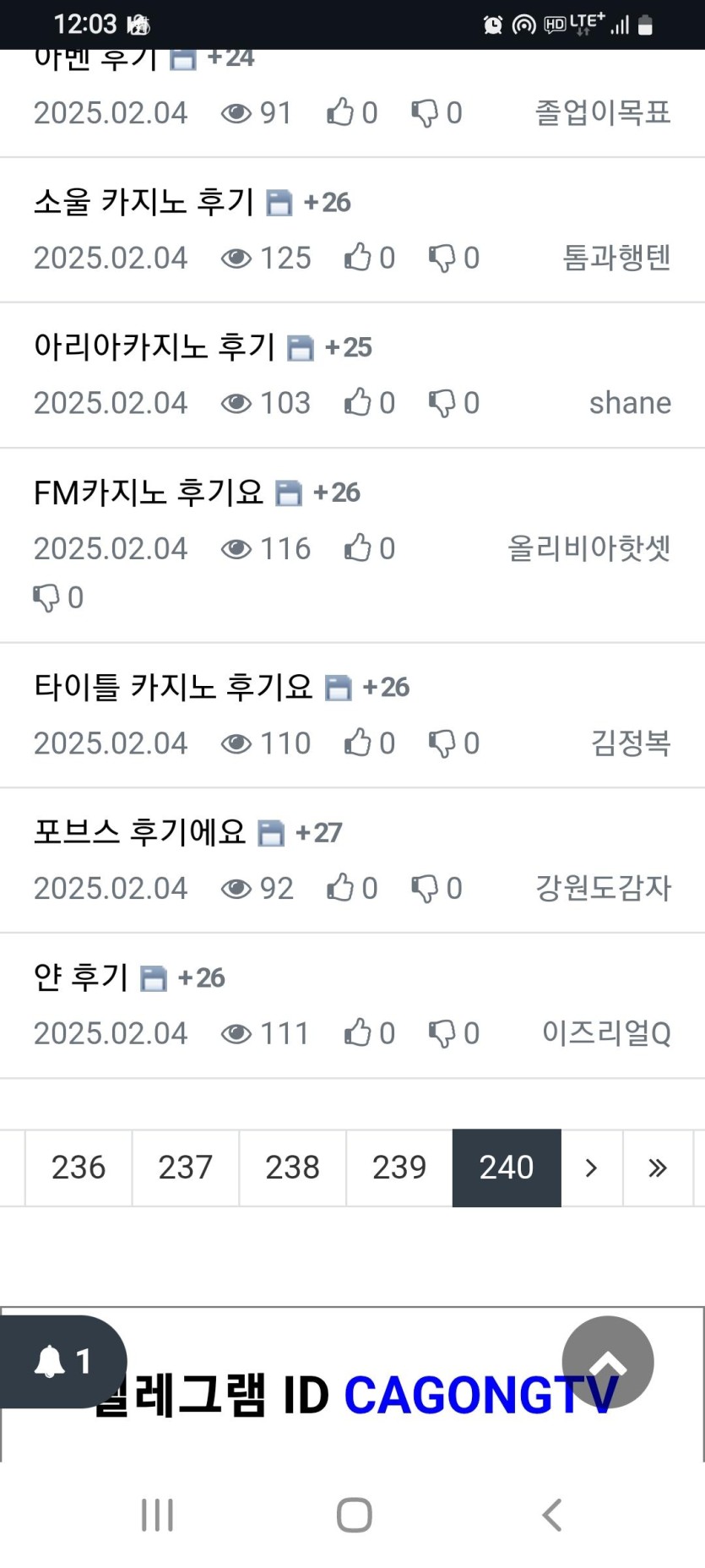This screenshot has width=705, height=1568.
Task: Open the 얀 후기 post
Action: click(x=81, y=977)
